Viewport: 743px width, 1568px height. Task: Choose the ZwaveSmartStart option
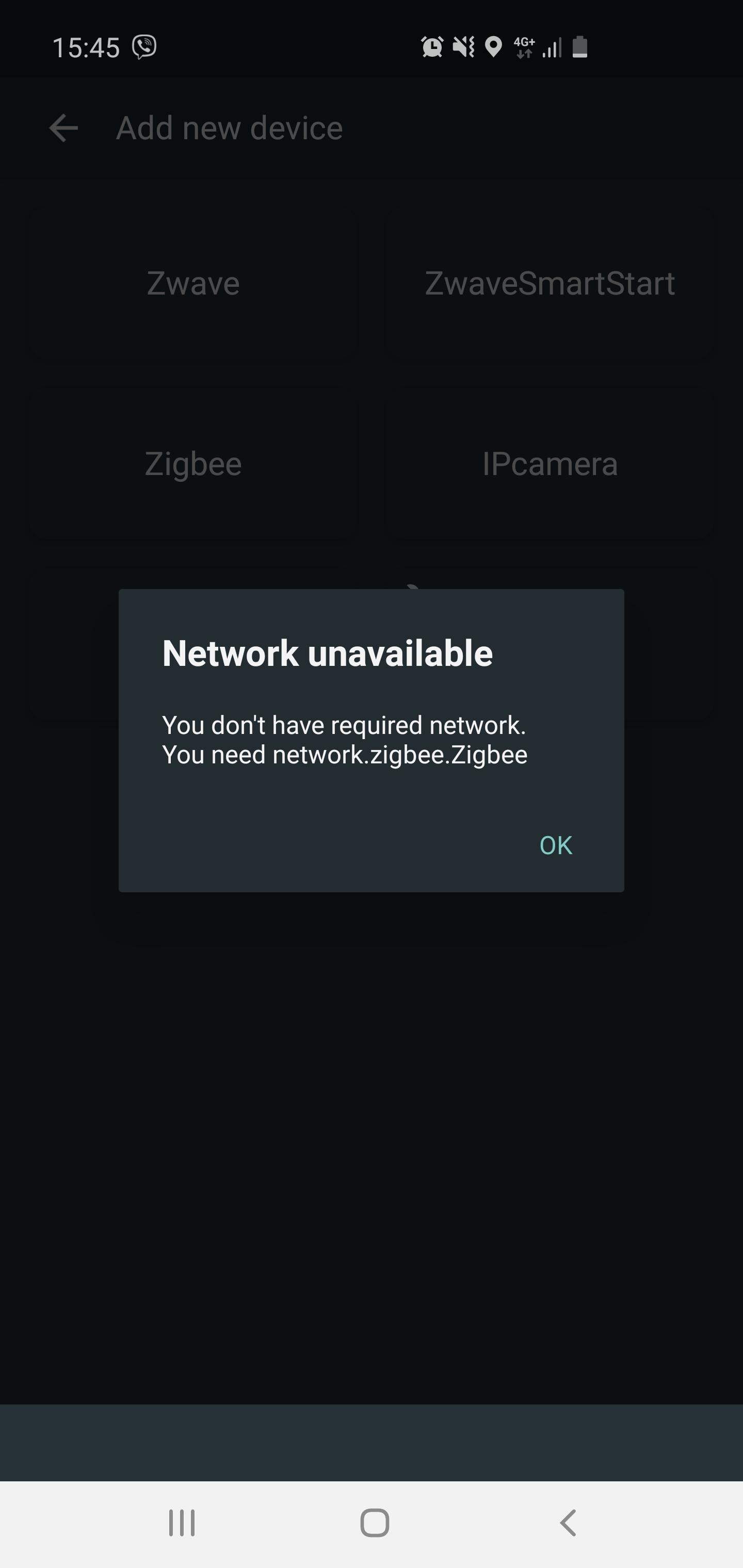tap(550, 284)
